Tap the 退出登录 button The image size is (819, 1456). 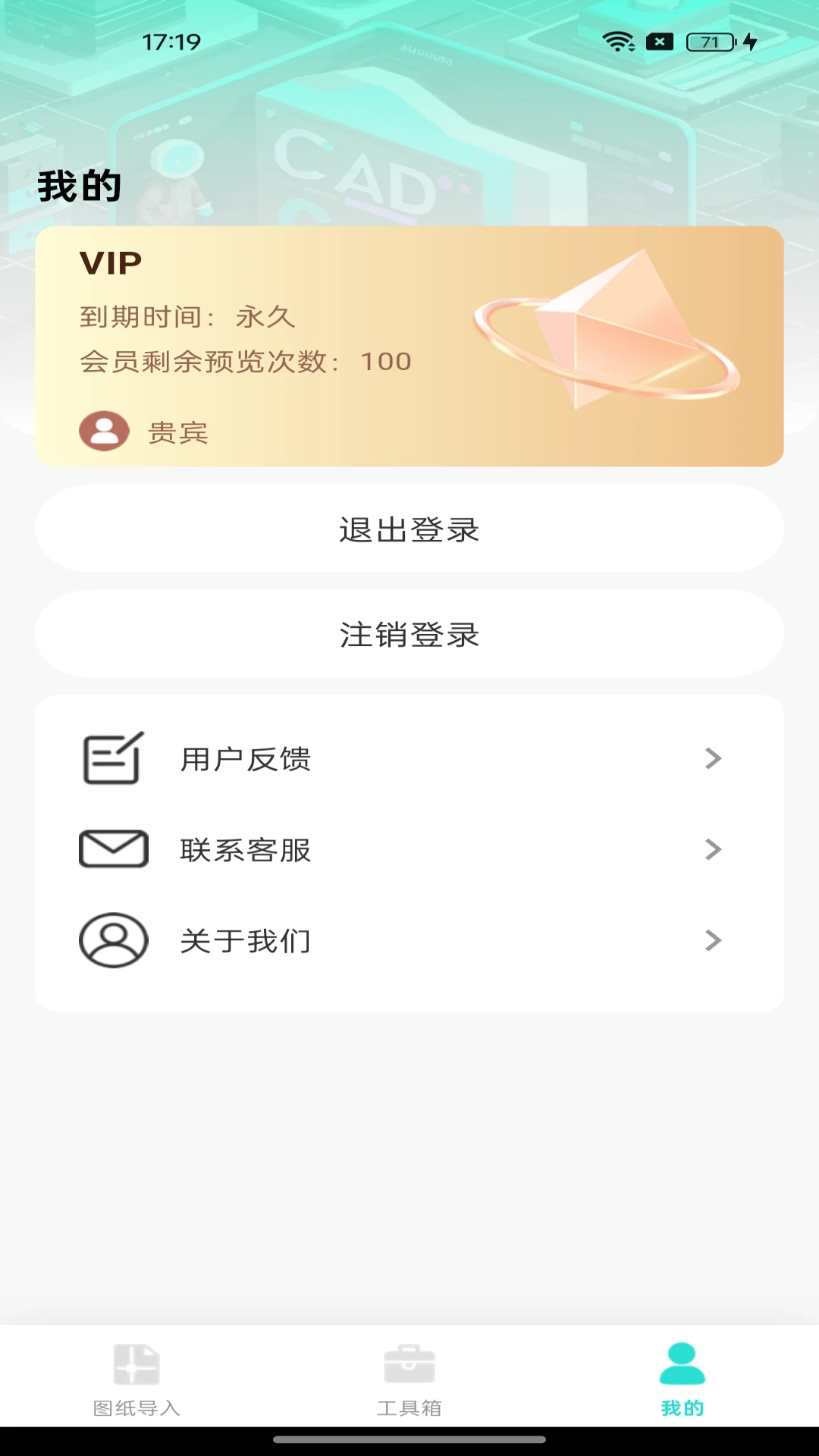(409, 529)
